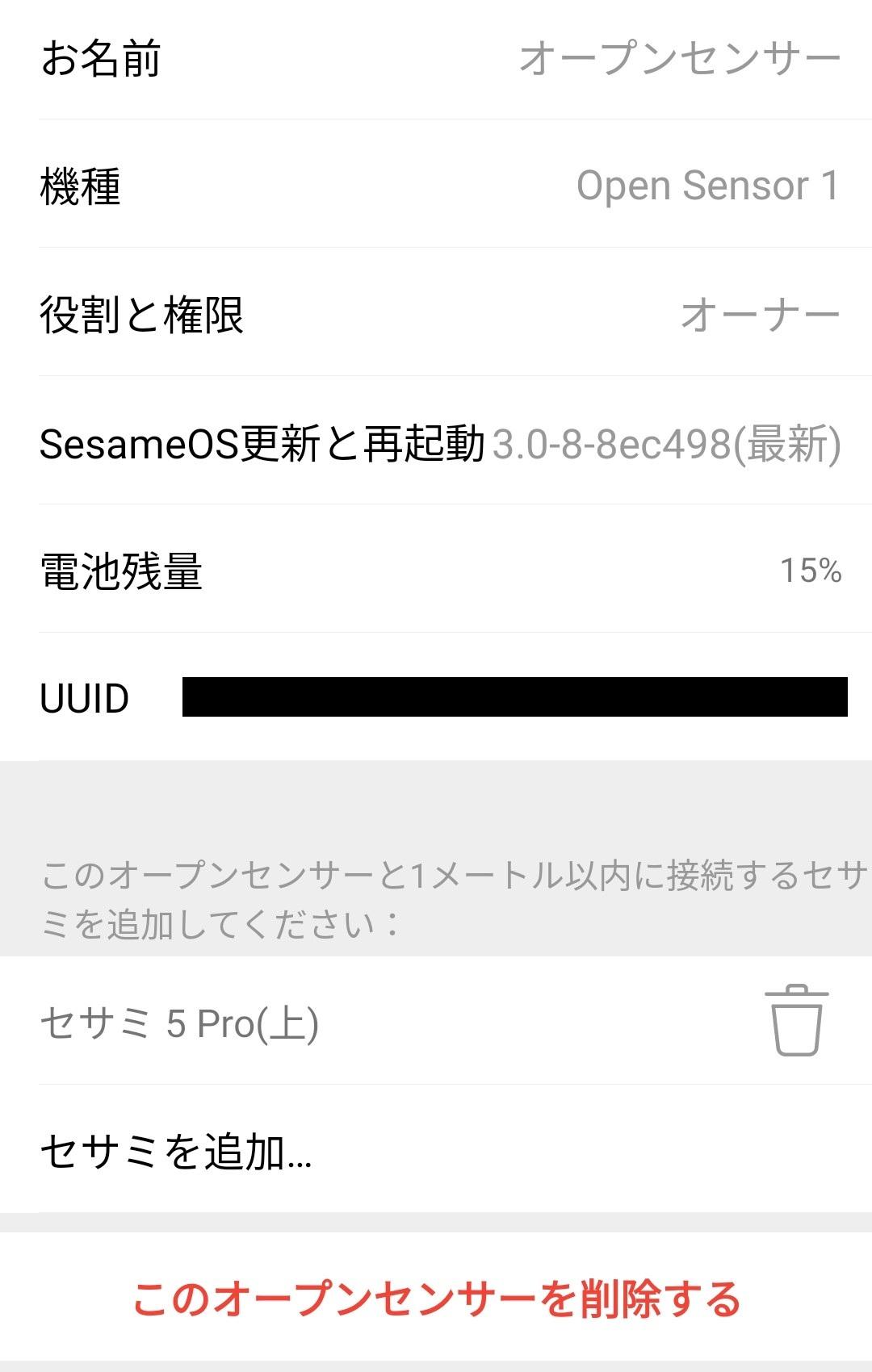Remove セサミ 5 Pro(上) with the trash icon
Viewport: 872px width, 1372px height.
[x=796, y=1020]
